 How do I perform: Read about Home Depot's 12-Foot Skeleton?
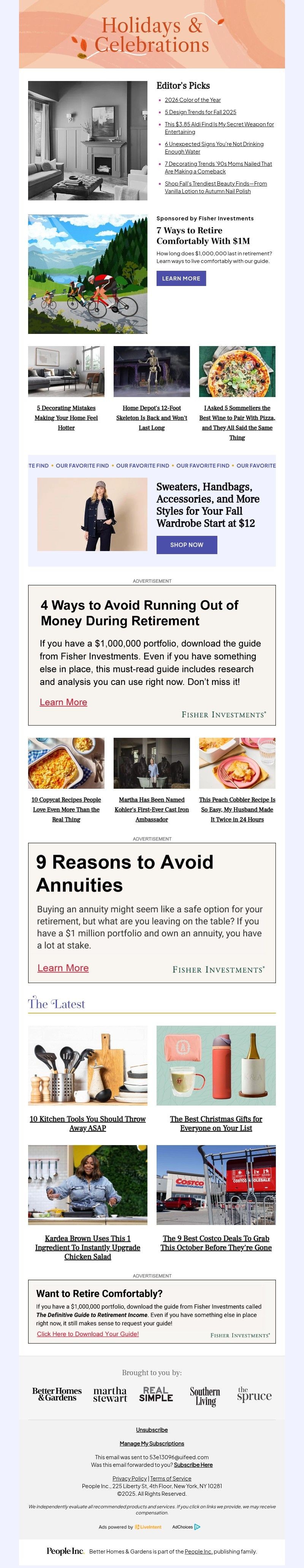click(x=151, y=418)
